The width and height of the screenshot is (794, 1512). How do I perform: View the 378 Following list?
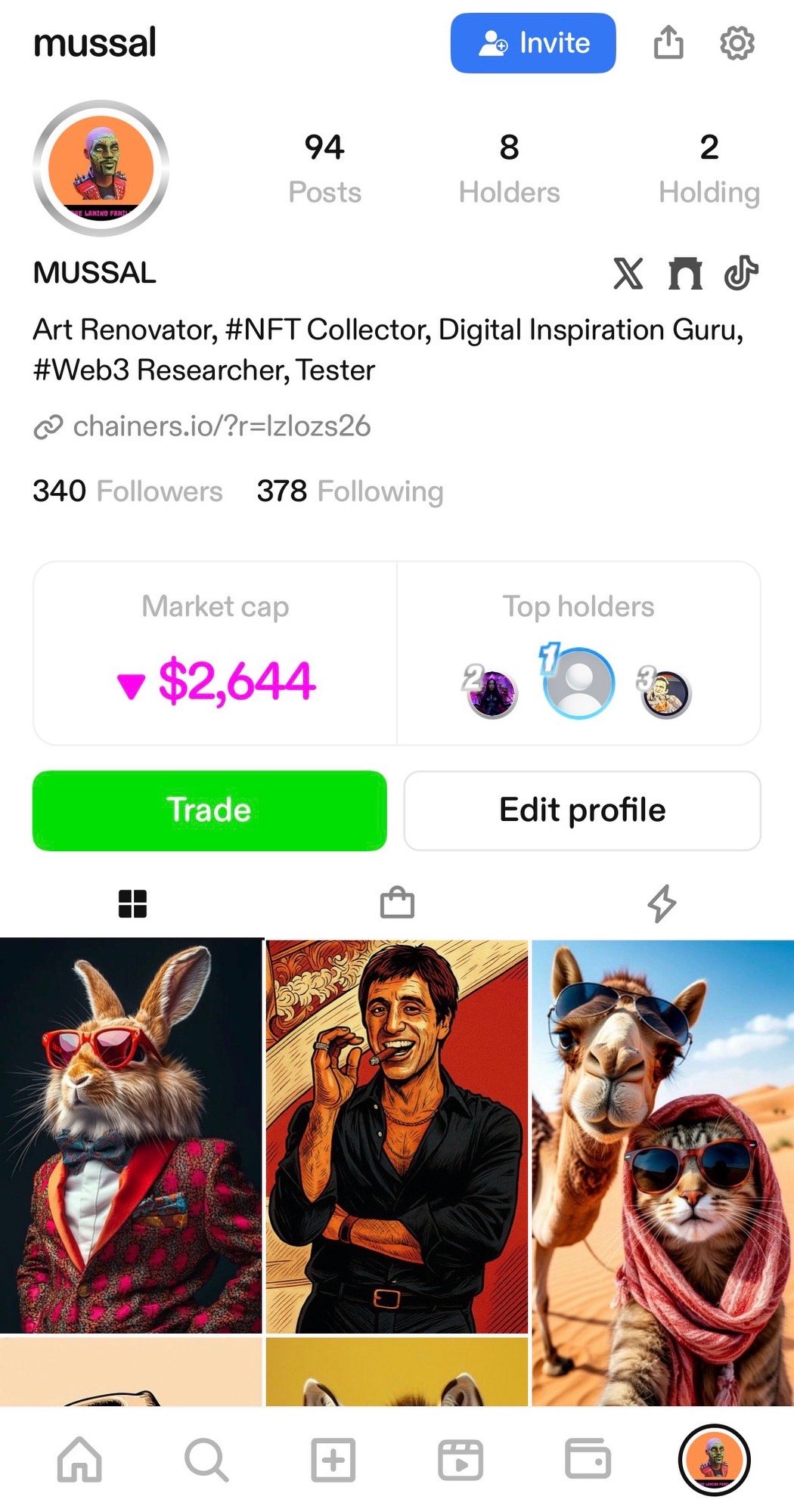pos(349,491)
